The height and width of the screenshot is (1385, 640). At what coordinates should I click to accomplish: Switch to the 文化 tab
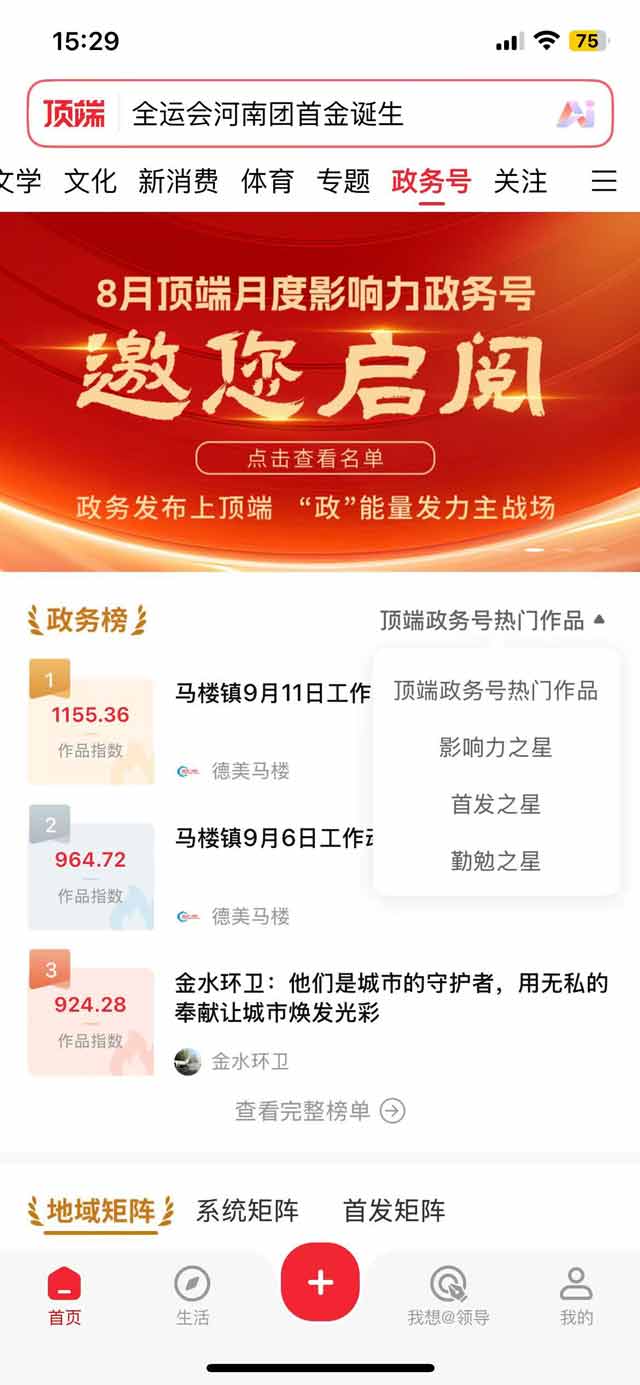click(x=90, y=181)
